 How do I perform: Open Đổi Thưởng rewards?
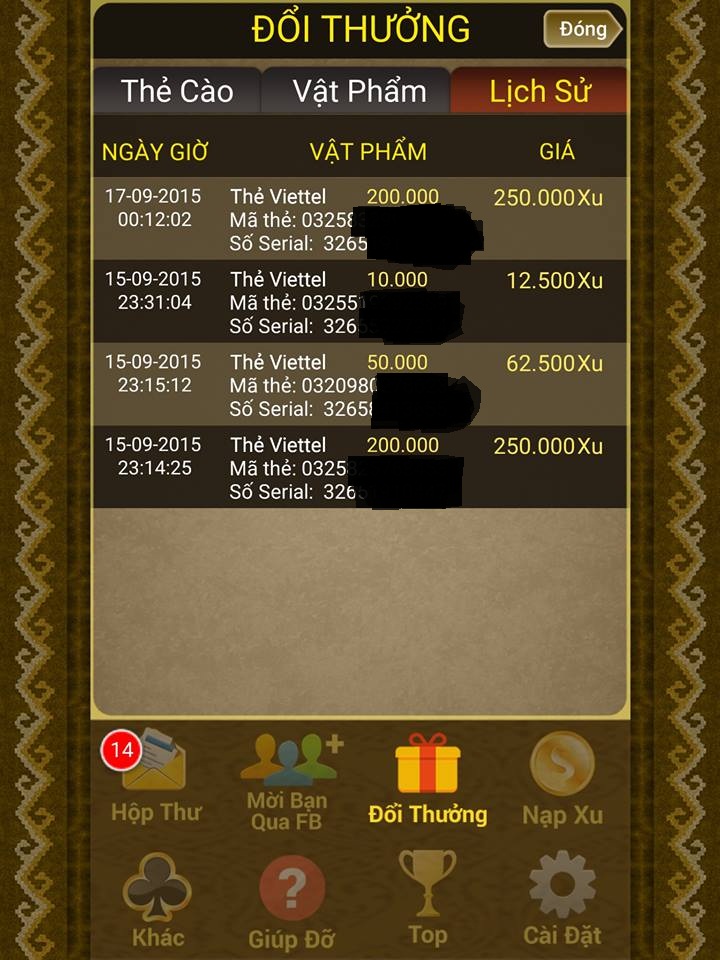[427, 778]
